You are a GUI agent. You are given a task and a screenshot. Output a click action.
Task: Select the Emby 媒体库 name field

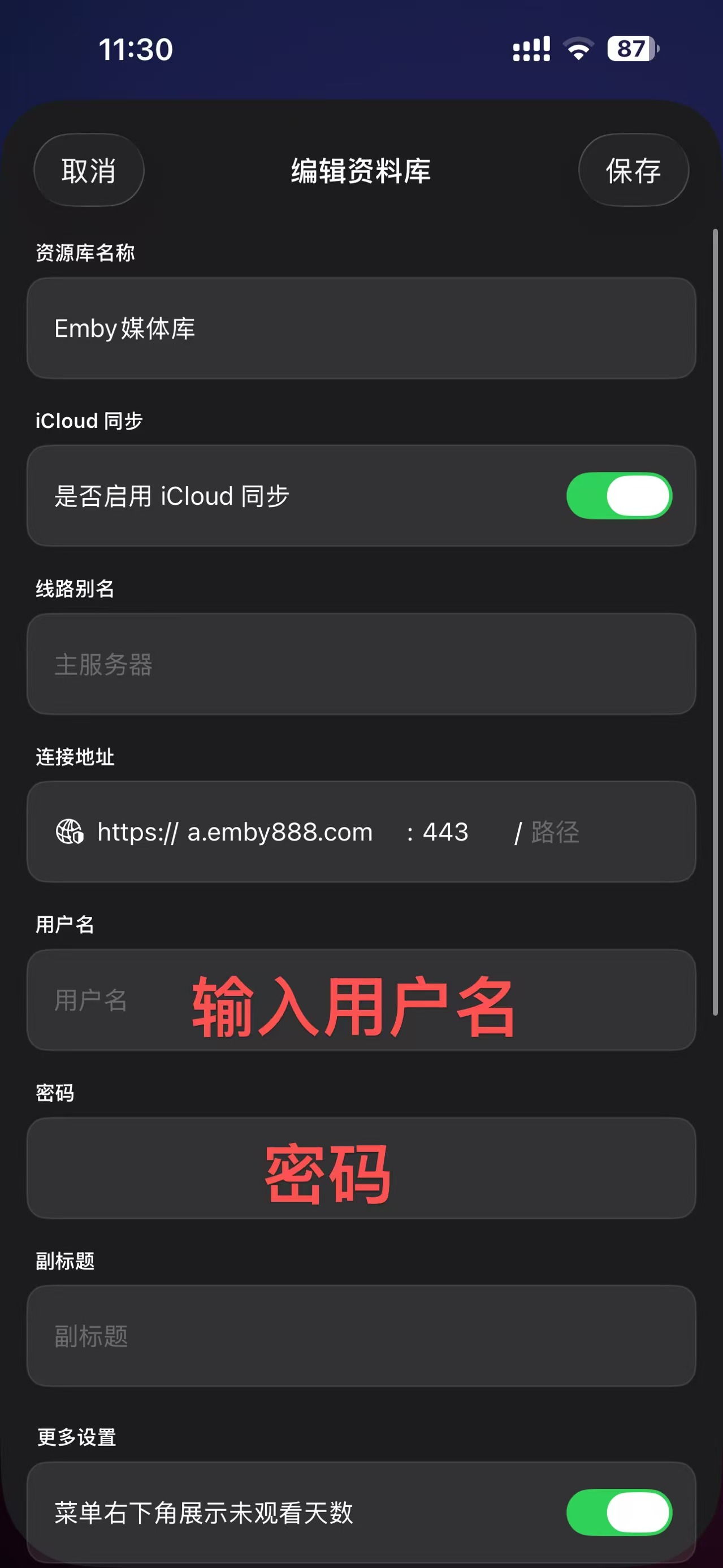pyautogui.click(x=362, y=328)
